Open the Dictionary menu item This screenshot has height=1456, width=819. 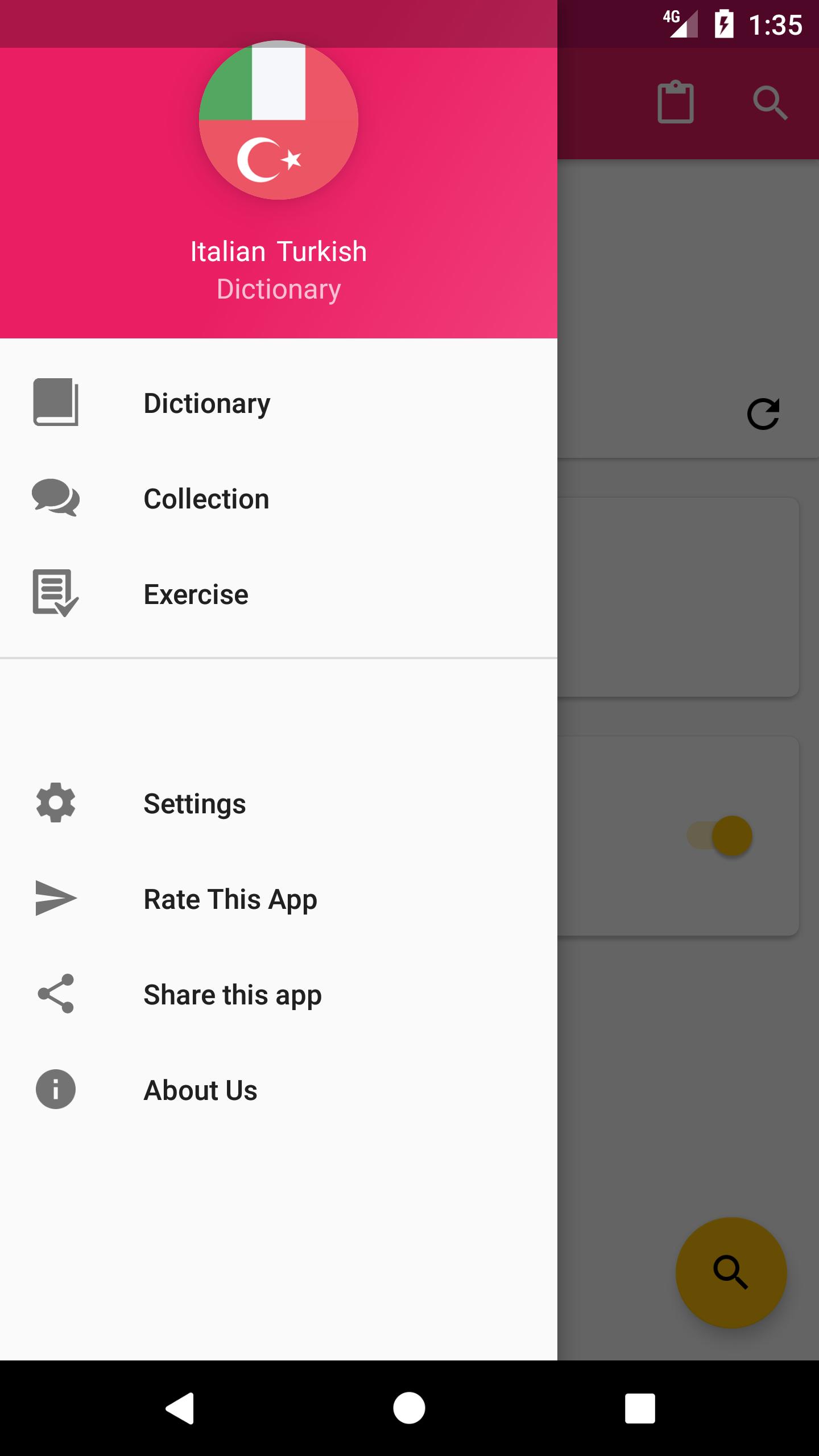279,403
